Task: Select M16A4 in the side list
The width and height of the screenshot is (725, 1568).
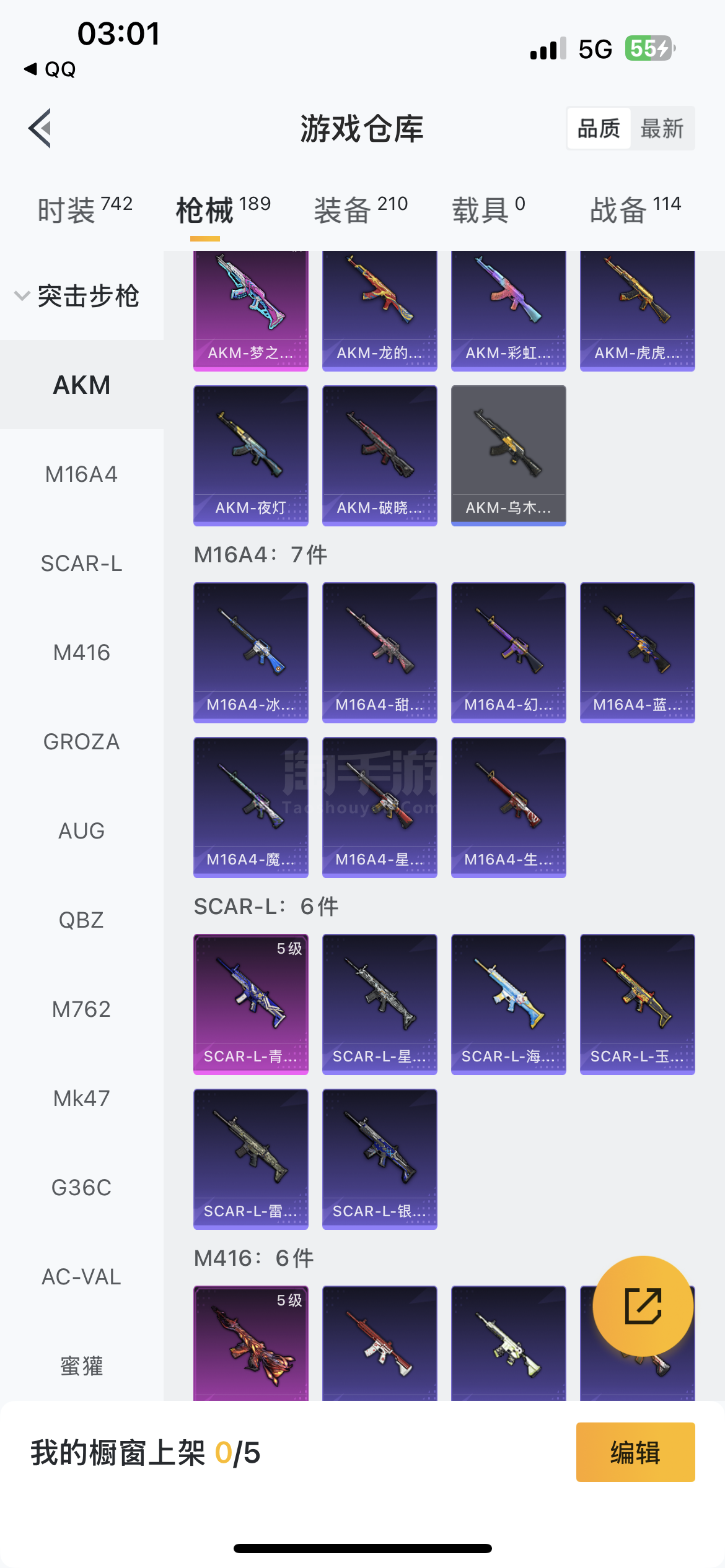Action: 81,474
